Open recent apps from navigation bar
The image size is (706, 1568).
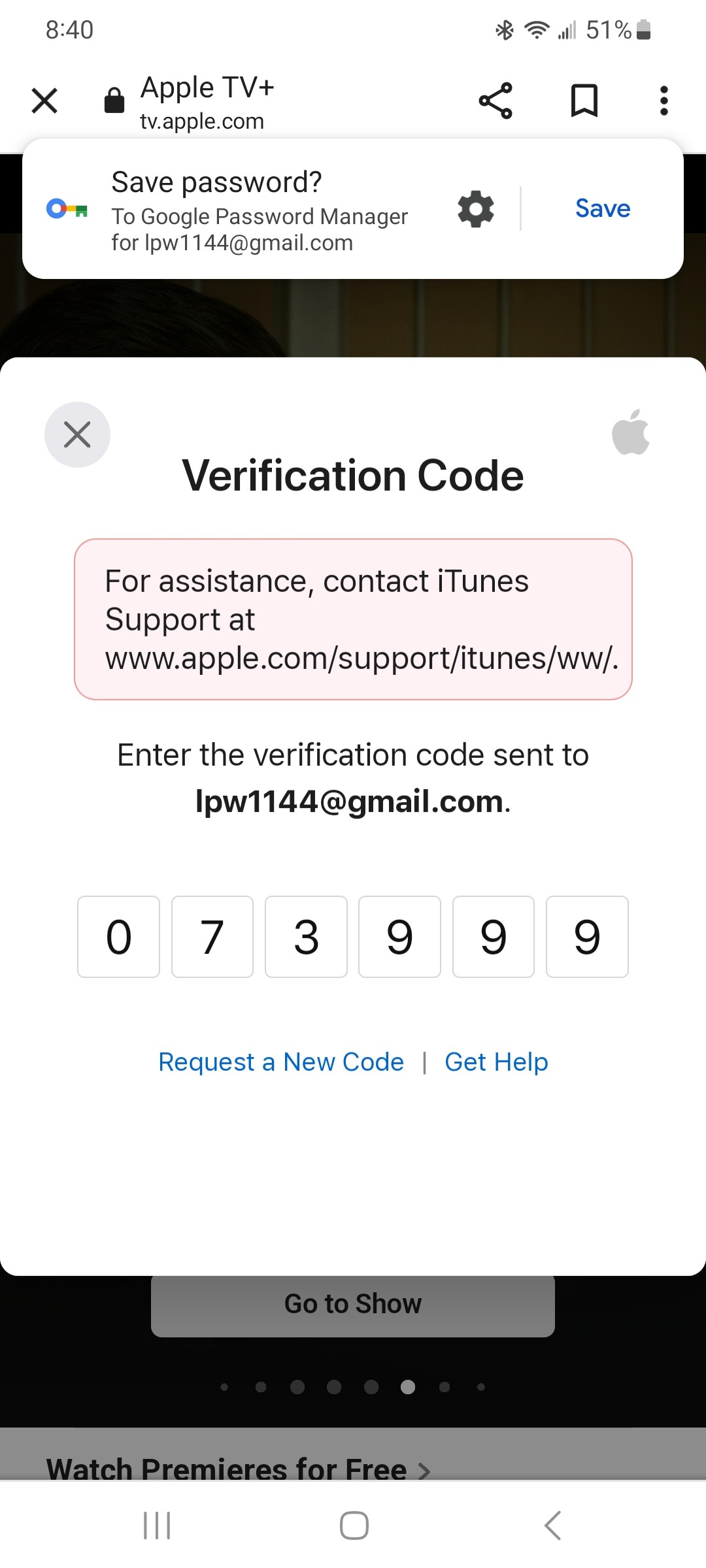(x=157, y=1526)
